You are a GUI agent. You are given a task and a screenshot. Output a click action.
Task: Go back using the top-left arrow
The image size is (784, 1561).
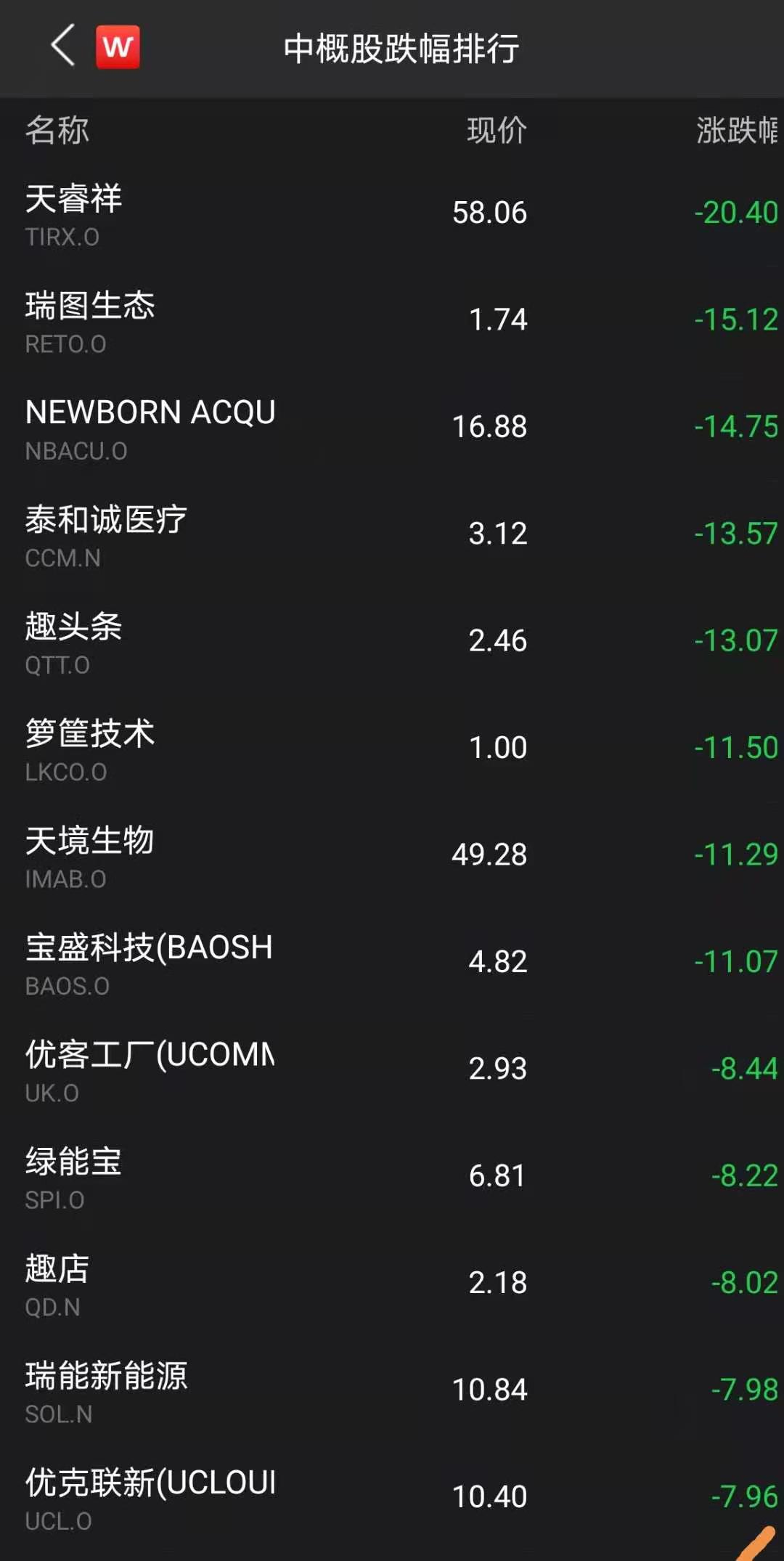[x=63, y=45]
